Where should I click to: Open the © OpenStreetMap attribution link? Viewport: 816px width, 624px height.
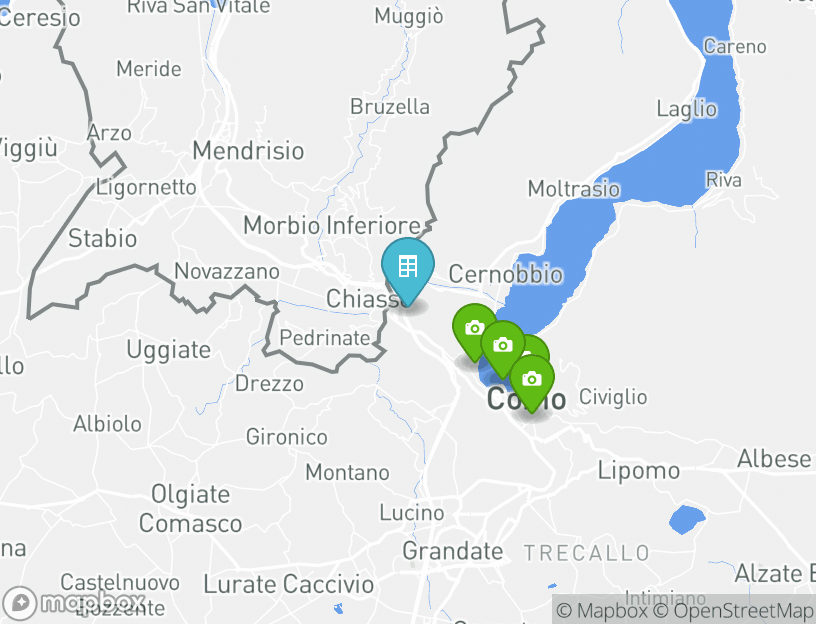tap(734, 610)
